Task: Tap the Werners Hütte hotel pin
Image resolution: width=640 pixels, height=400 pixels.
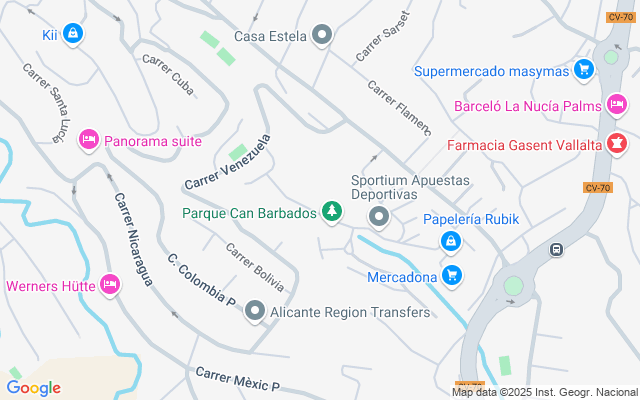Action: pos(110,286)
